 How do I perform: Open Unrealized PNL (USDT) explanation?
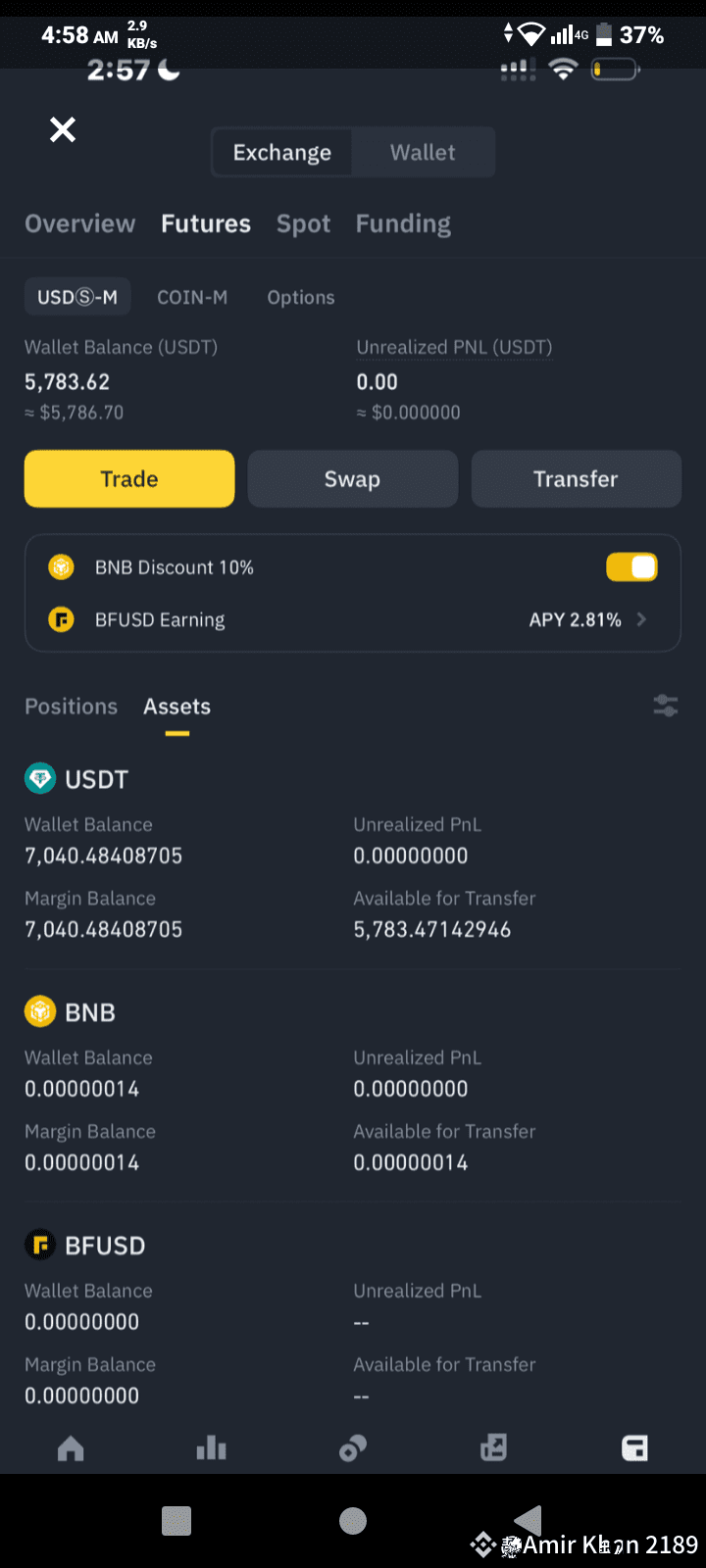tap(454, 347)
